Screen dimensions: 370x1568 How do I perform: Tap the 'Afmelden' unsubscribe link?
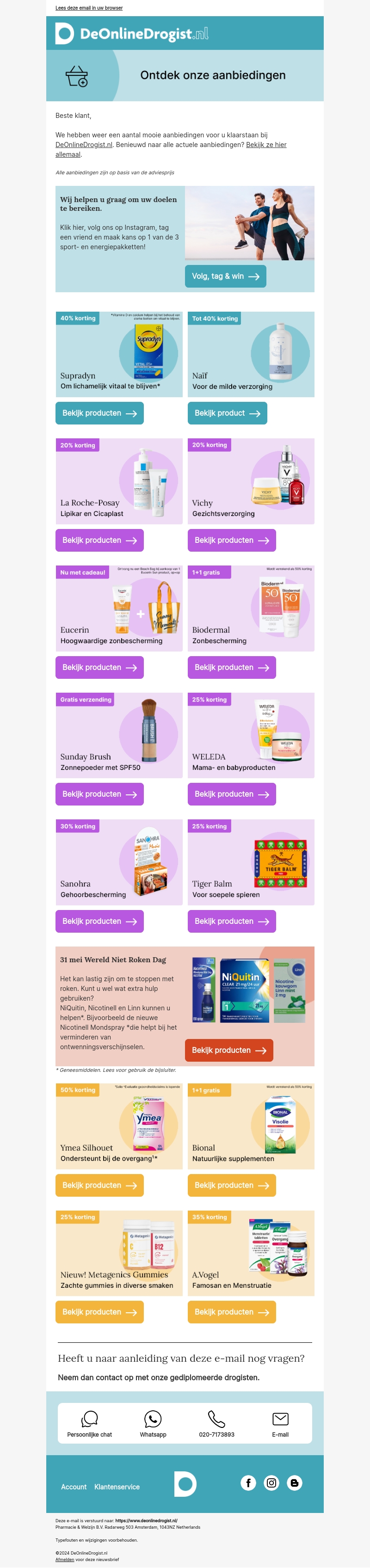pos(64,1560)
